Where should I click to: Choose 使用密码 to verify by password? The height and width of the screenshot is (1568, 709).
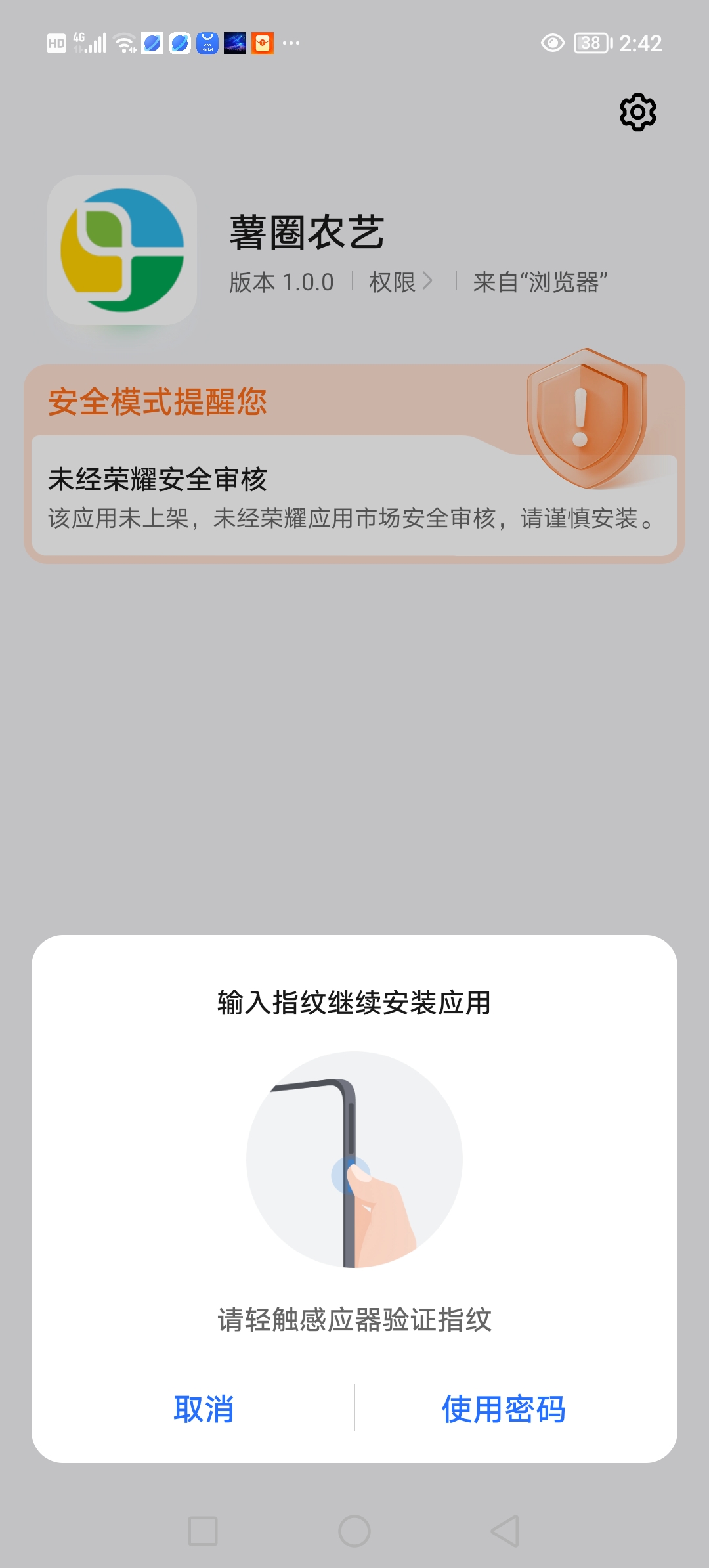(x=504, y=1409)
